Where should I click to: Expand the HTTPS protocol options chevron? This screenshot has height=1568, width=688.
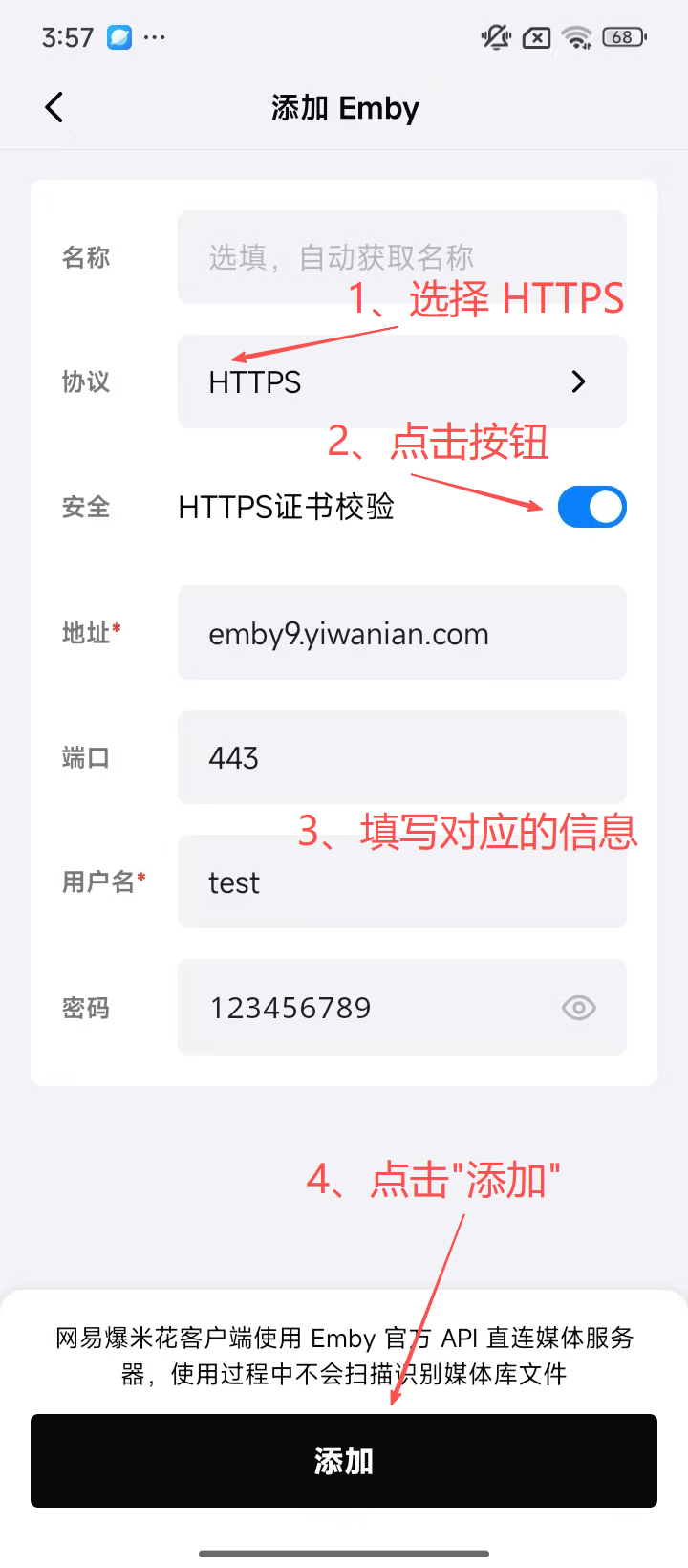coord(577,381)
